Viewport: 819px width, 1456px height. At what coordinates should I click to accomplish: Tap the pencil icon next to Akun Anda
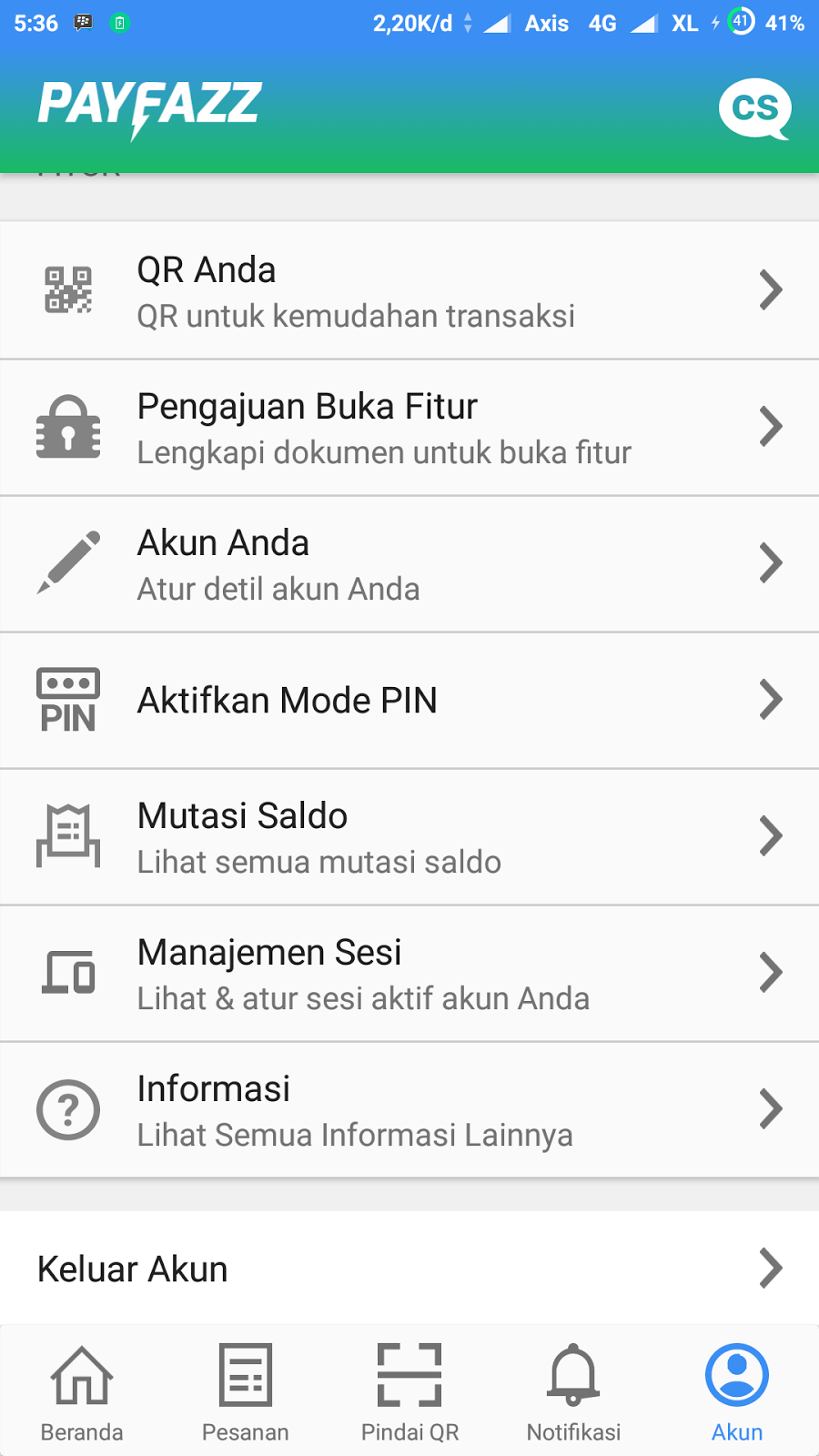click(x=68, y=562)
